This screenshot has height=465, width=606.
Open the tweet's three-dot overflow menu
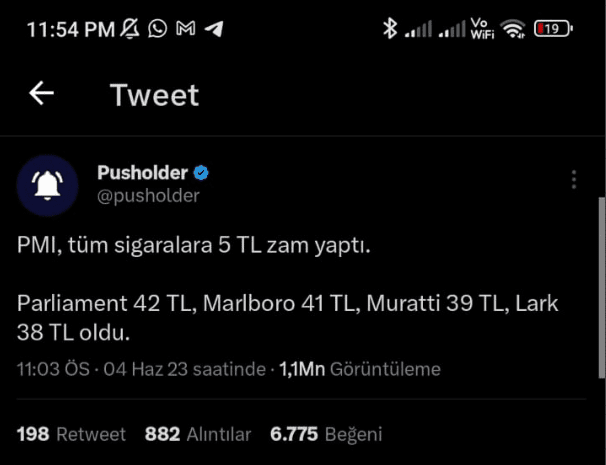[x=573, y=179]
